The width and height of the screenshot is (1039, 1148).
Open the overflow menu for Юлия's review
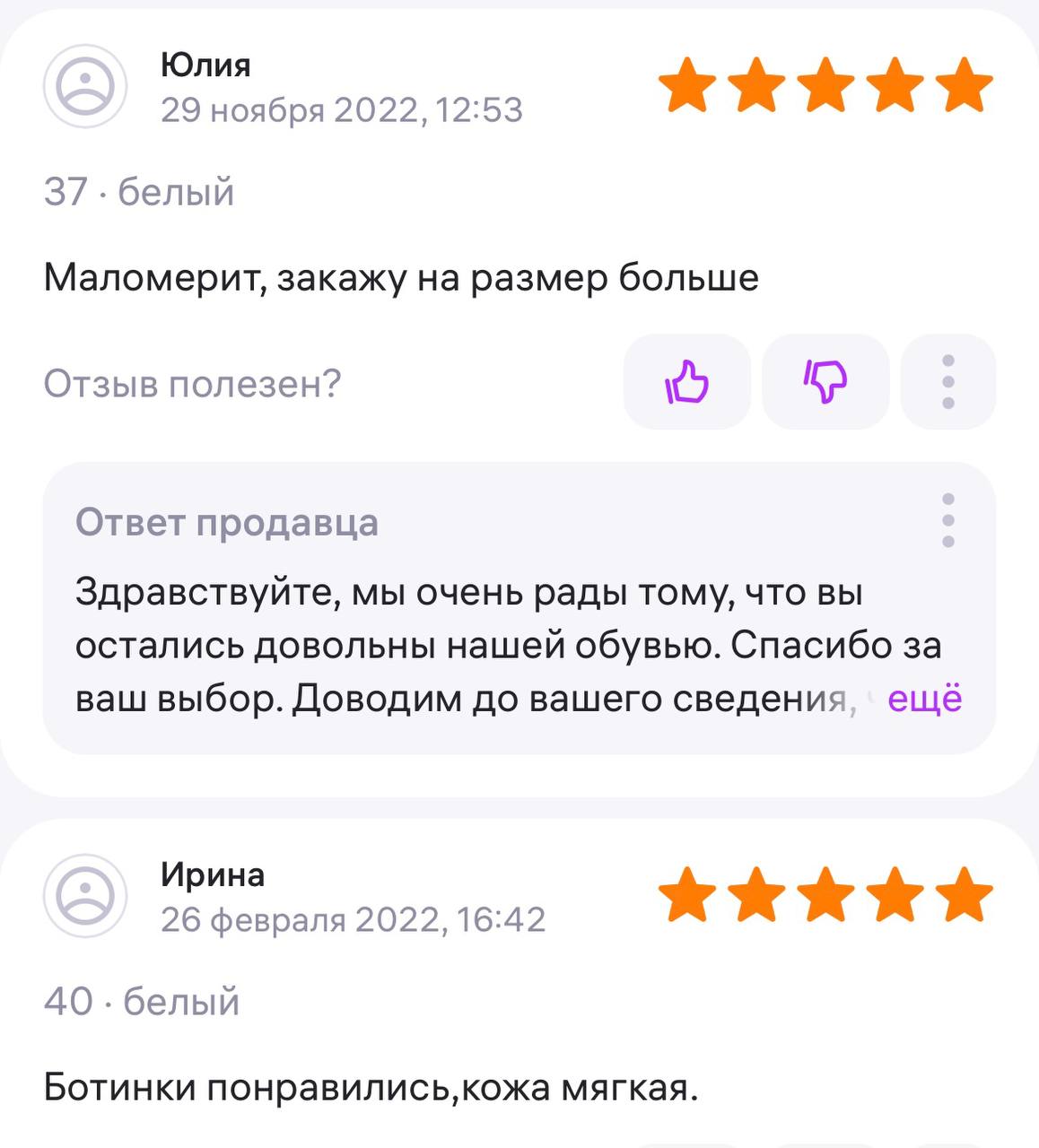point(947,382)
